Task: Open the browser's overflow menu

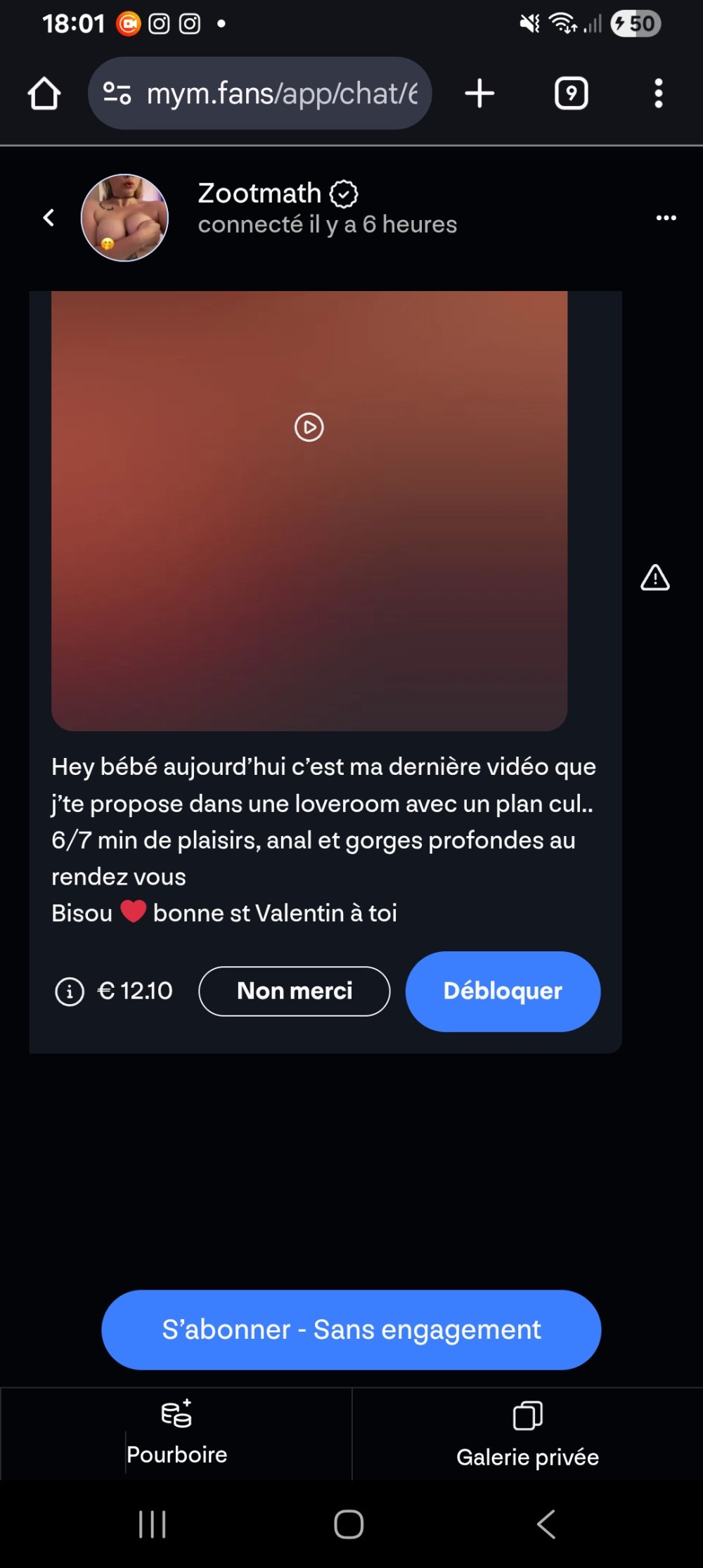Action: pyautogui.click(x=658, y=94)
